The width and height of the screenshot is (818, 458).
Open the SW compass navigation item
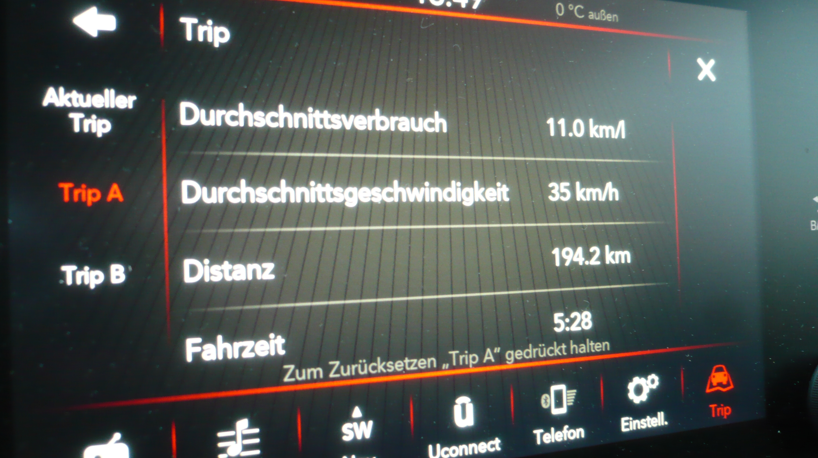point(357,429)
